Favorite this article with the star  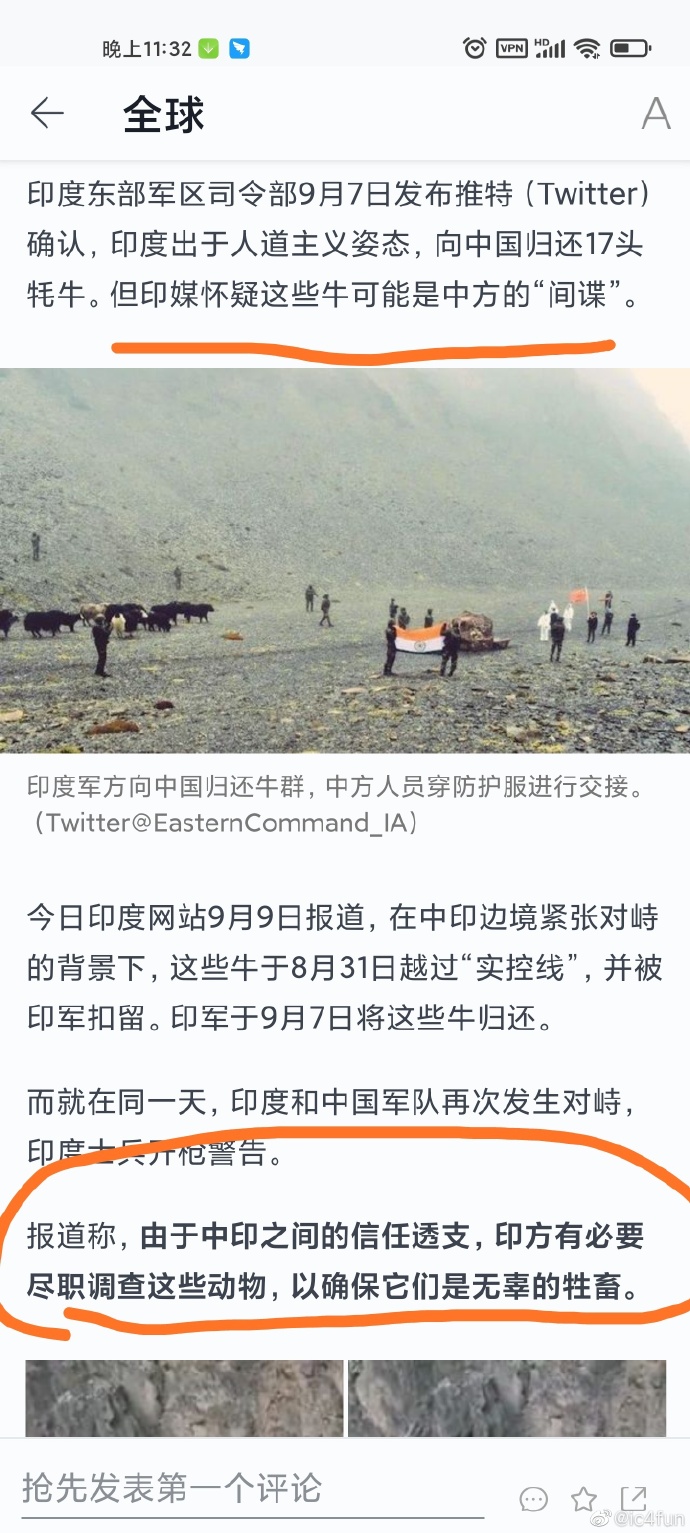[583, 1499]
